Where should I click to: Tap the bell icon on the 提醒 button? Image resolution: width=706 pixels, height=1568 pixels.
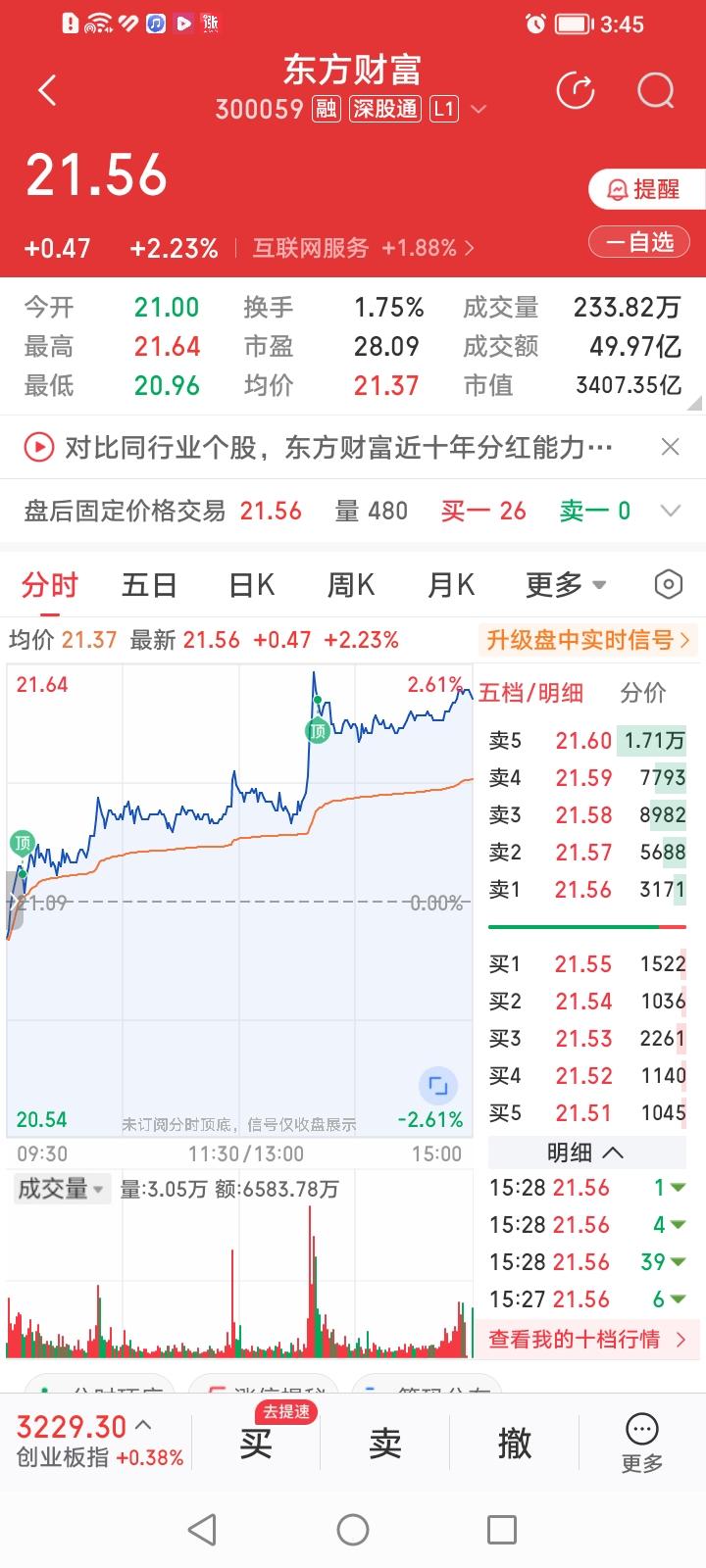coord(618,188)
